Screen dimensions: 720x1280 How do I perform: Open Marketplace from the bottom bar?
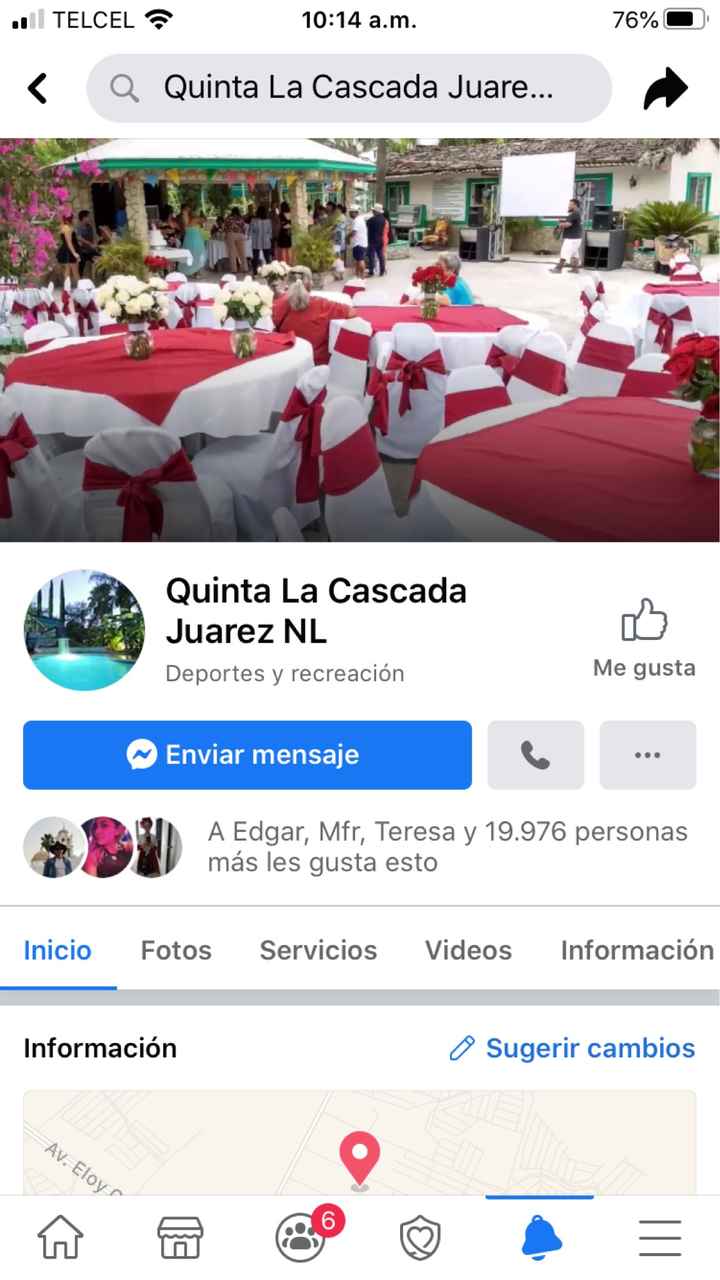click(180, 1237)
